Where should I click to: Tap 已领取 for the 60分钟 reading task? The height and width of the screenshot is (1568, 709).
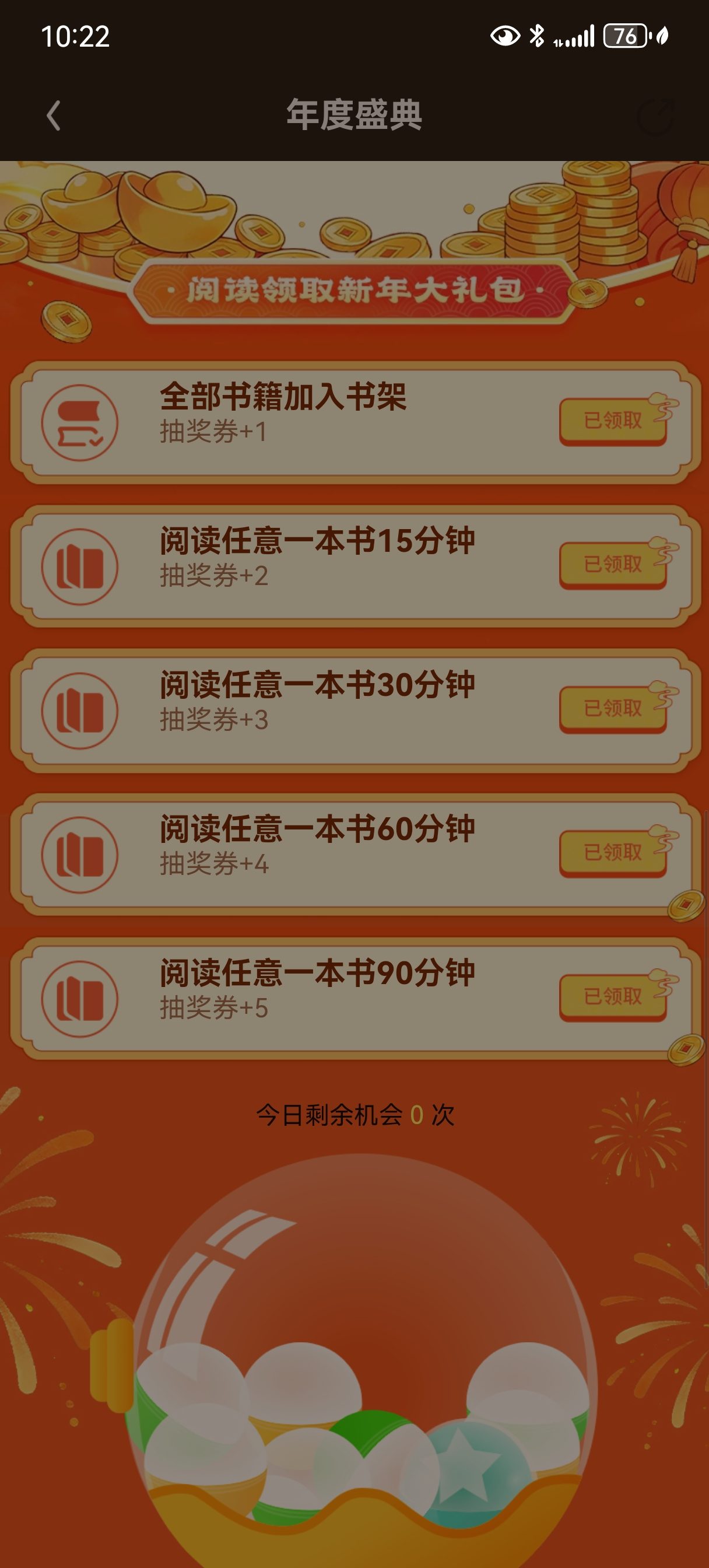click(613, 853)
